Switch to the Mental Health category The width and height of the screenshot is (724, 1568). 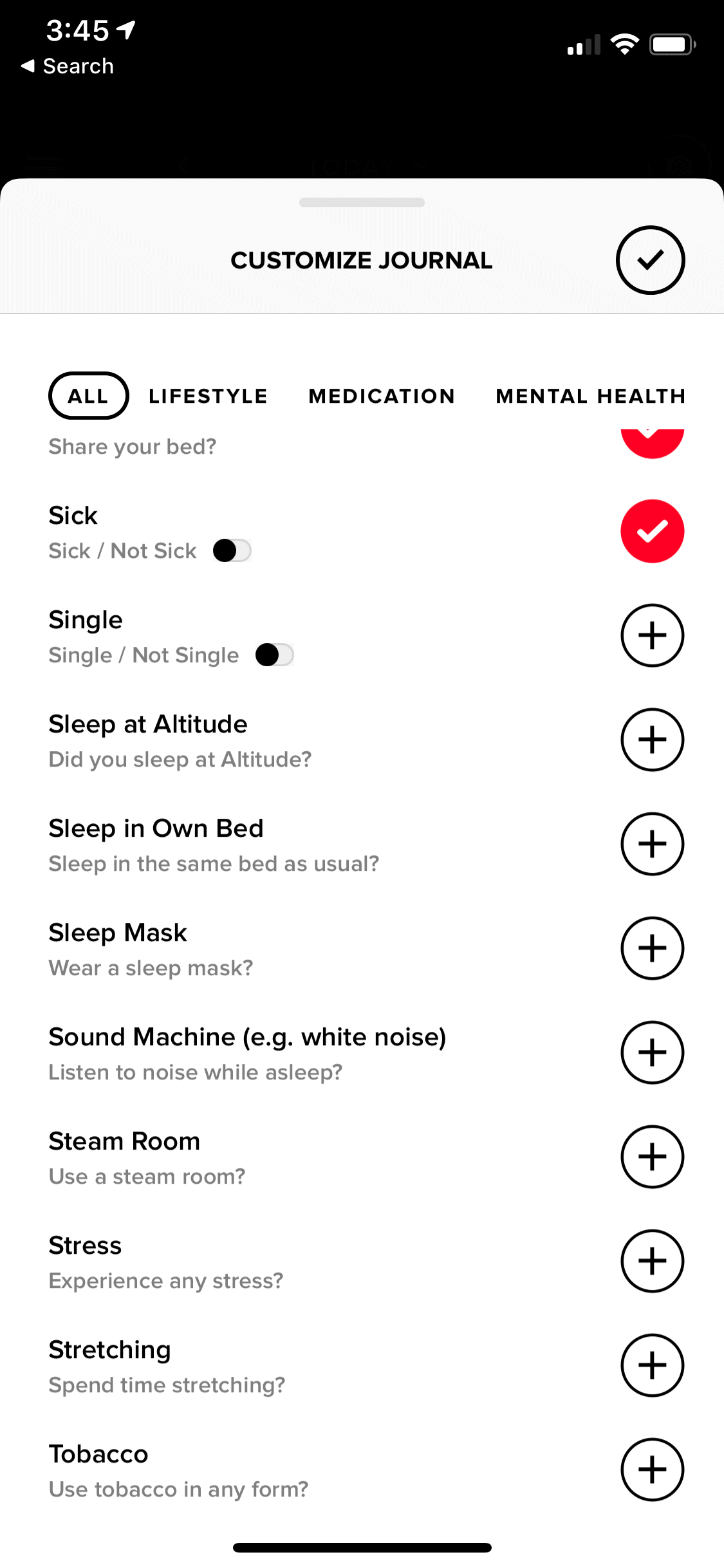(x=591, y=396)
